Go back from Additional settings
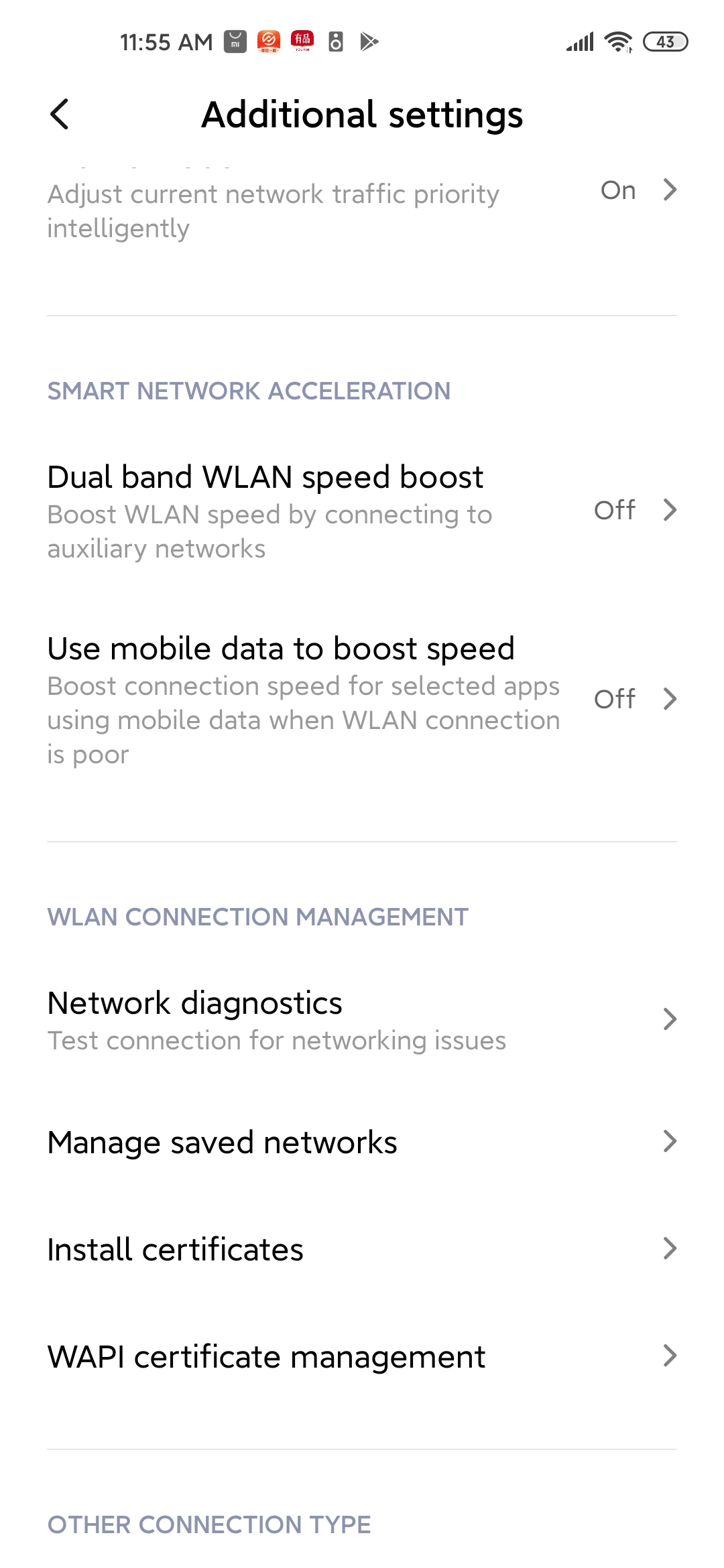The width and height of the screenshot is (724, 1568). (60, 115)
